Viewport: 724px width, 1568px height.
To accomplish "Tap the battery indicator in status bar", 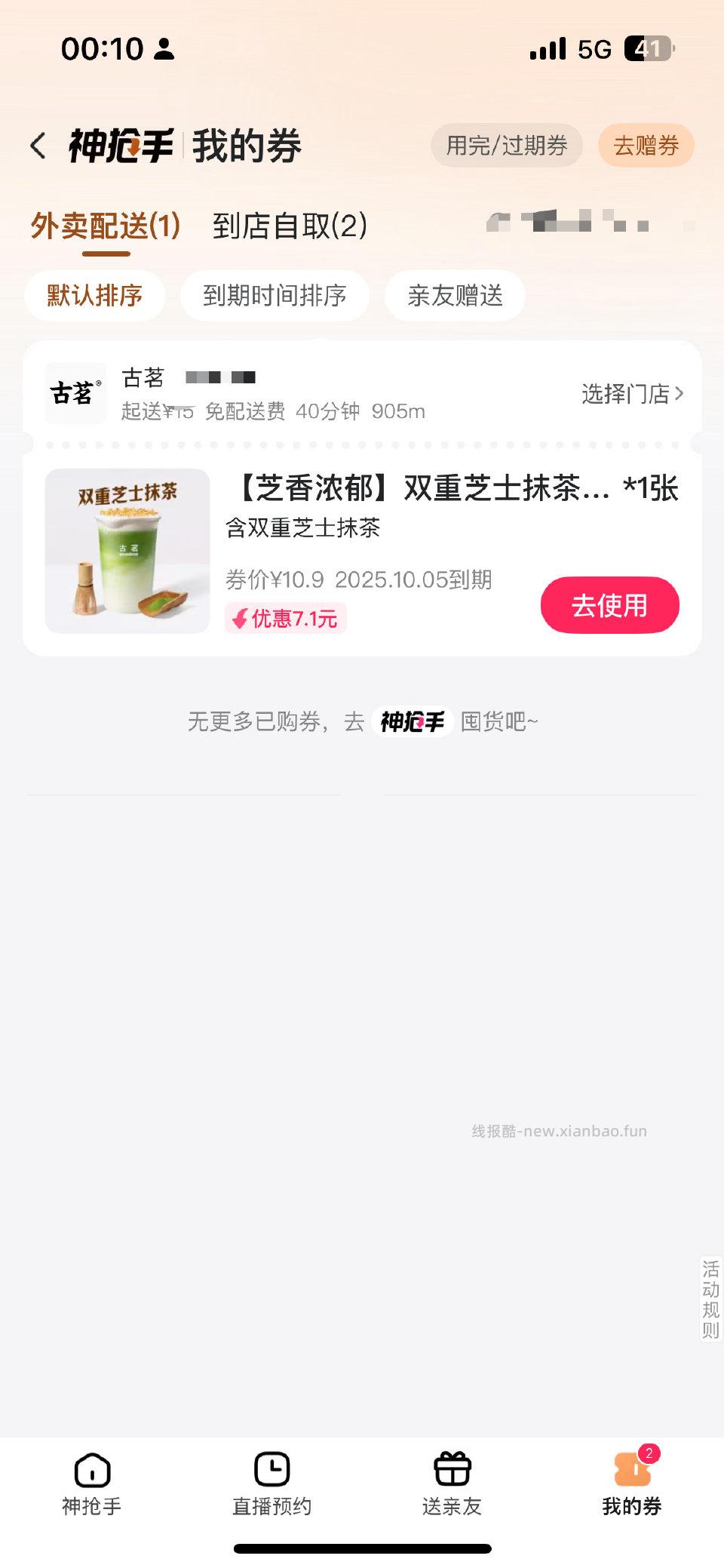I will point(650,48).
